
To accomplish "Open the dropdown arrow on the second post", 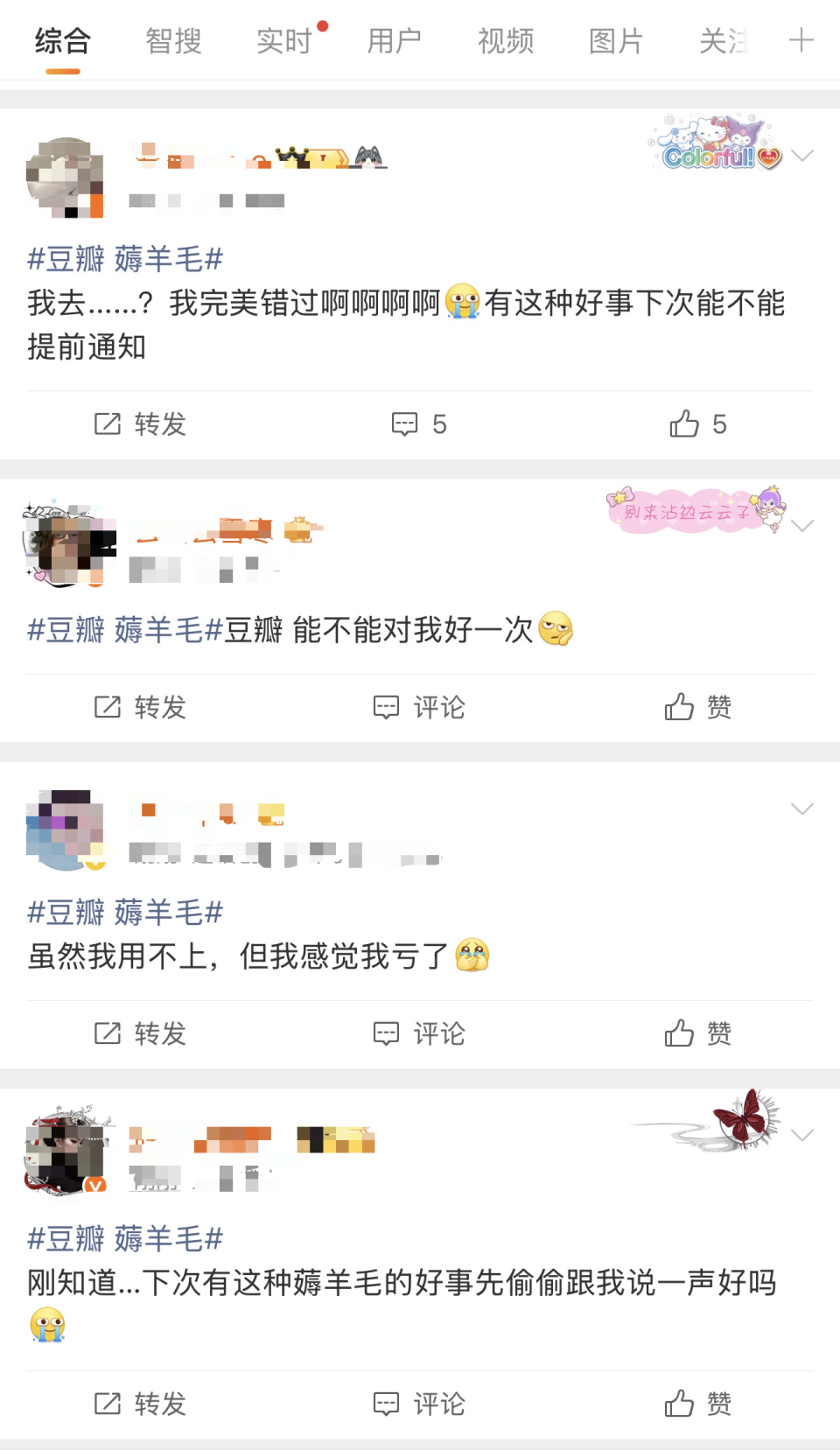I will [x=802, y=525].
